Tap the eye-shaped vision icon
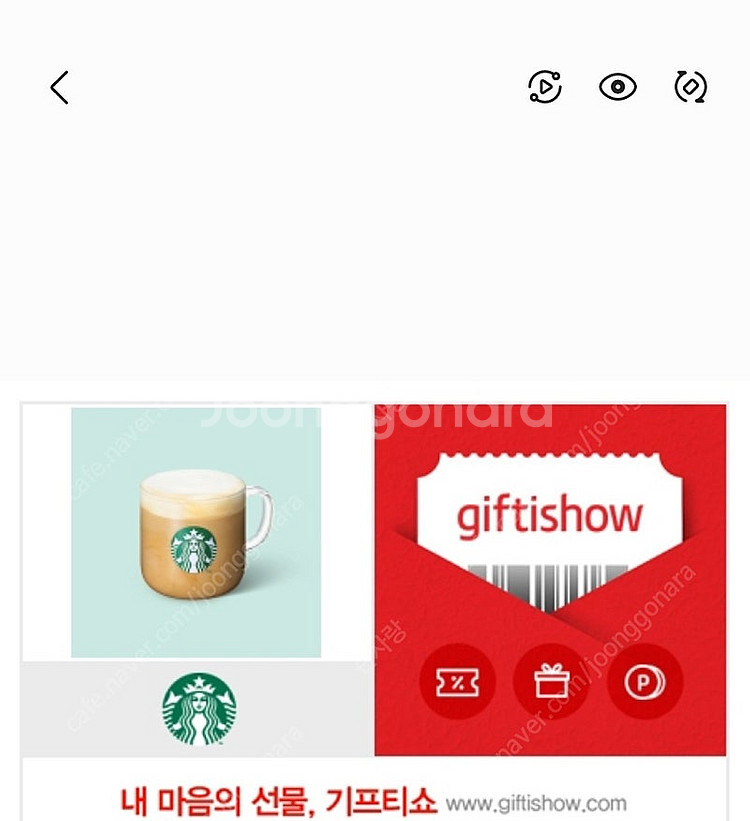This screenshot has width=750, height=821. (618, 88)
